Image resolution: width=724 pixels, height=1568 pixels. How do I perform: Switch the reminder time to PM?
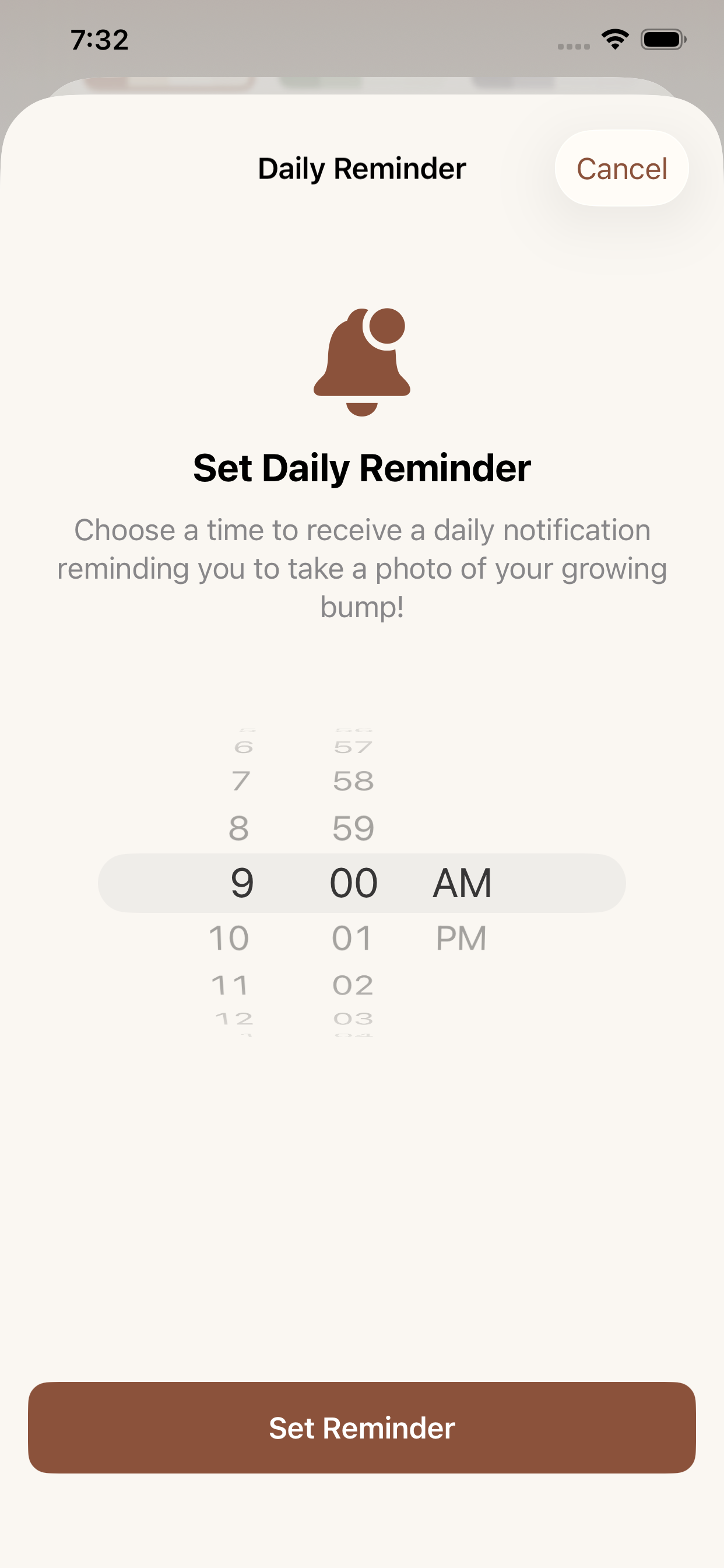coord(461,937)
